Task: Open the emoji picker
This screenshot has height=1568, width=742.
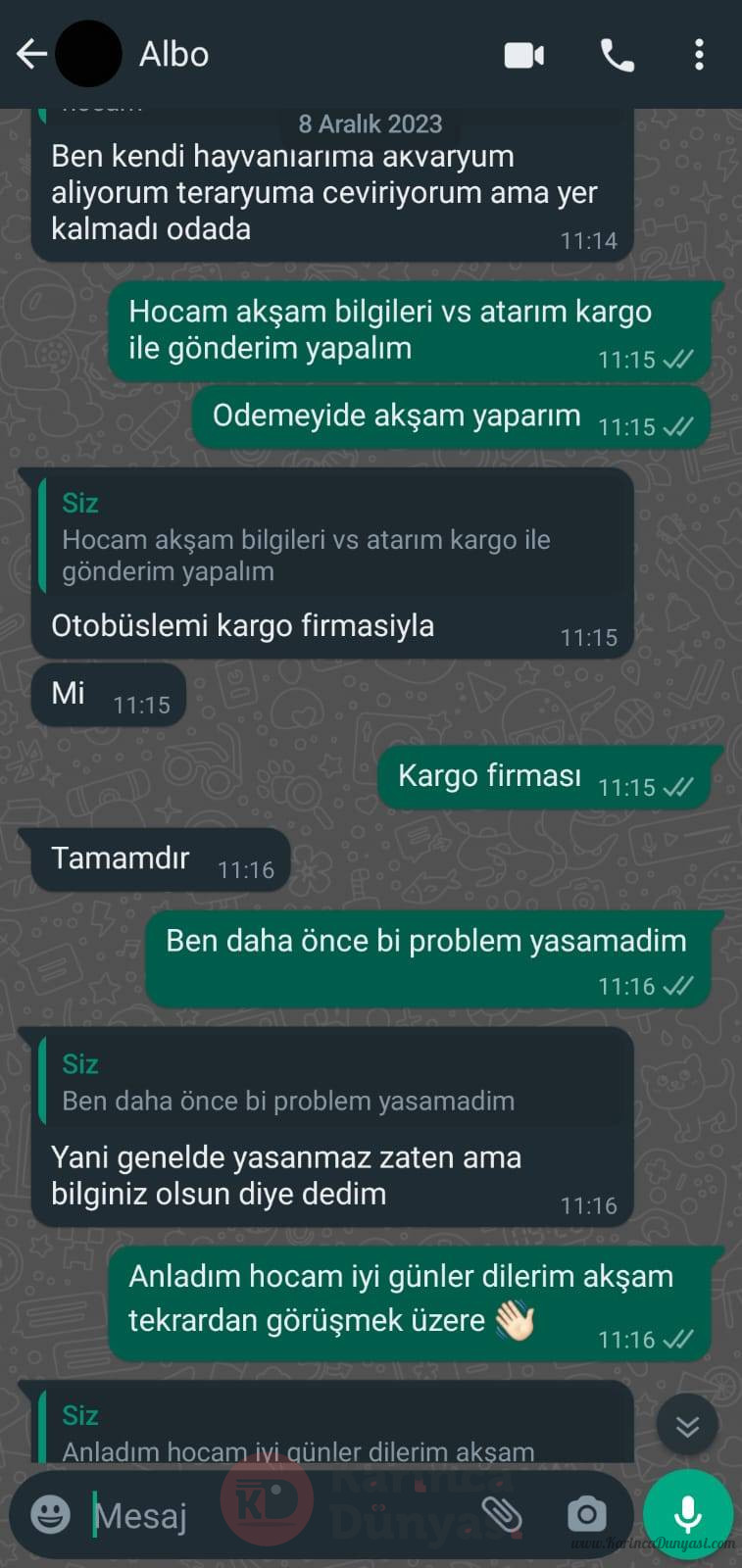Action: pos(50,1515)
